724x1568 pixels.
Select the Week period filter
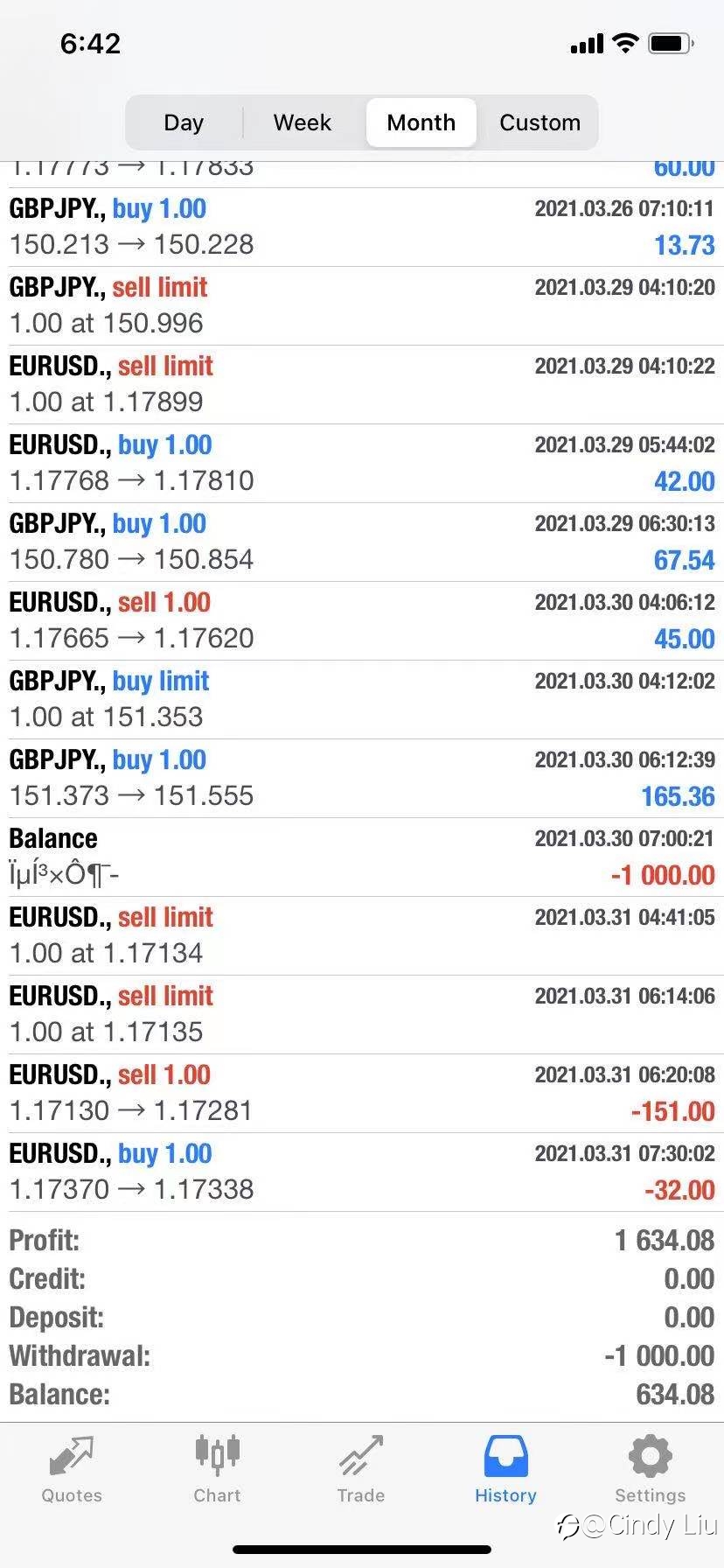tap(303, 122)
